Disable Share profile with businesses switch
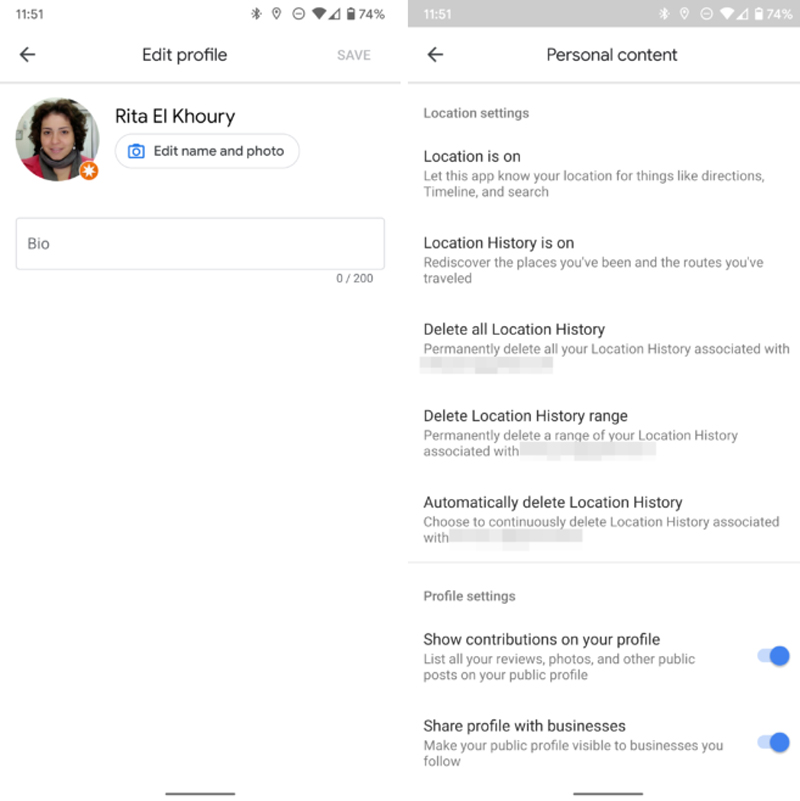Image resolution: width=800 pixels, height=801 pixels. pos(773,742)
